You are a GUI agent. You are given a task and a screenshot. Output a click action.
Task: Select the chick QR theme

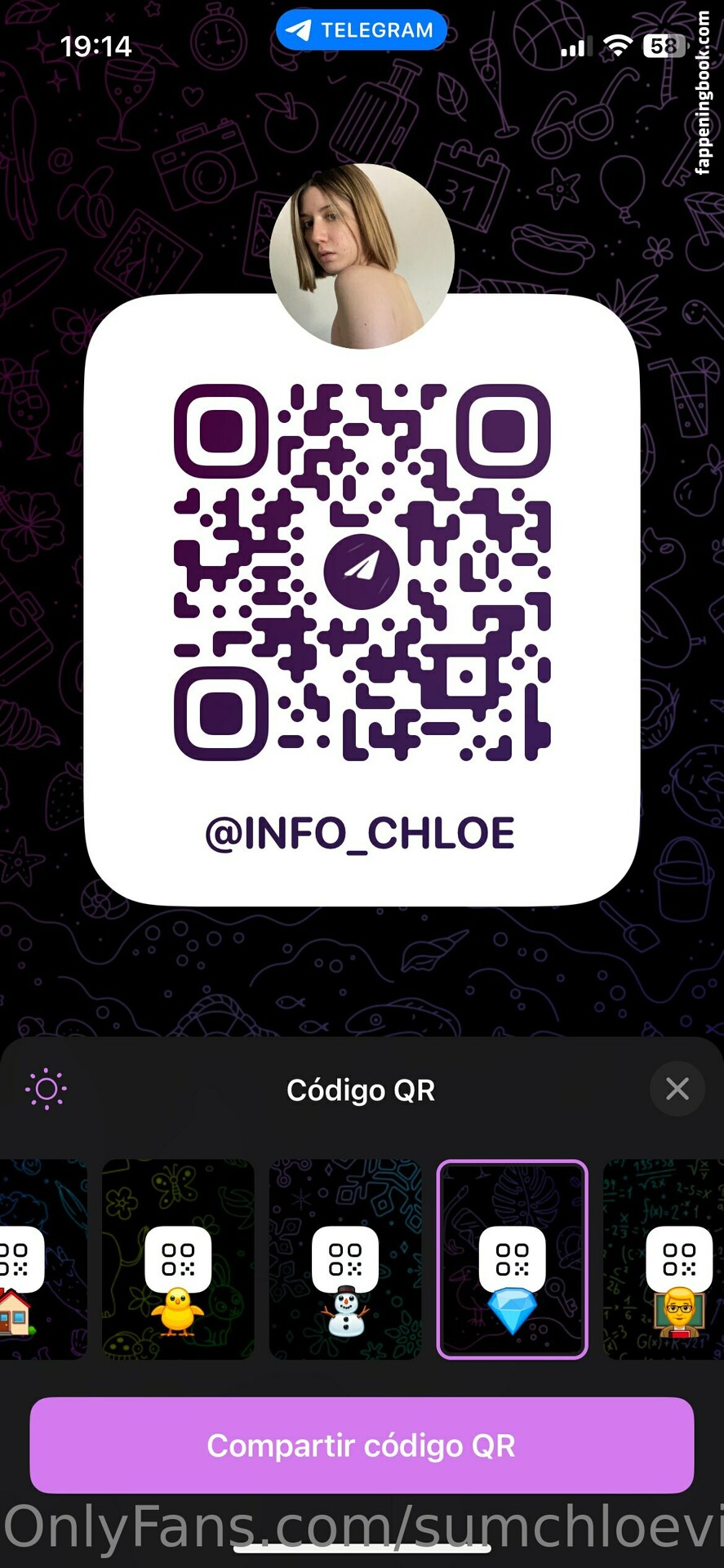click(178, 1259)
